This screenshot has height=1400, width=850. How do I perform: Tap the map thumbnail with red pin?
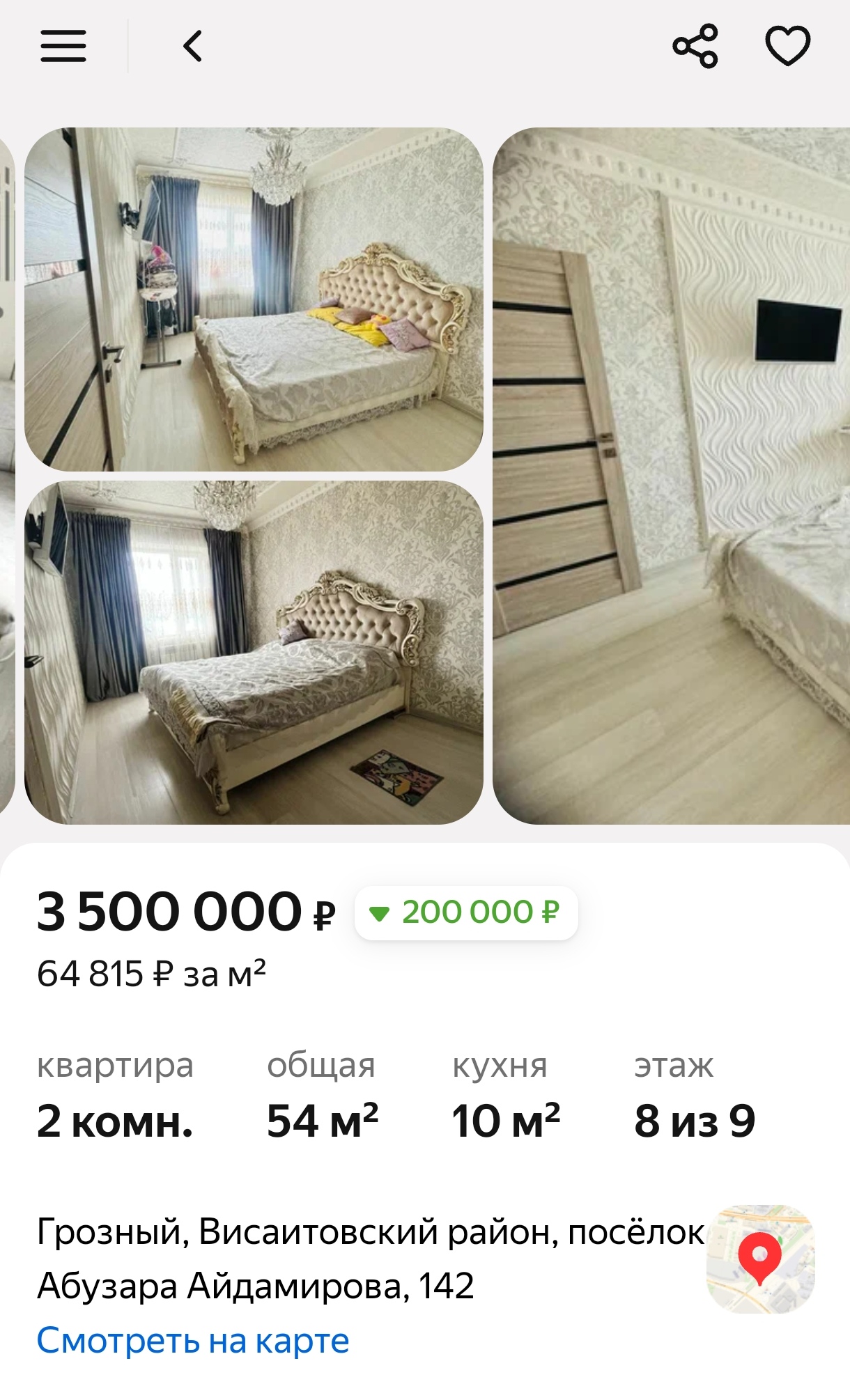pos(760,1259)
